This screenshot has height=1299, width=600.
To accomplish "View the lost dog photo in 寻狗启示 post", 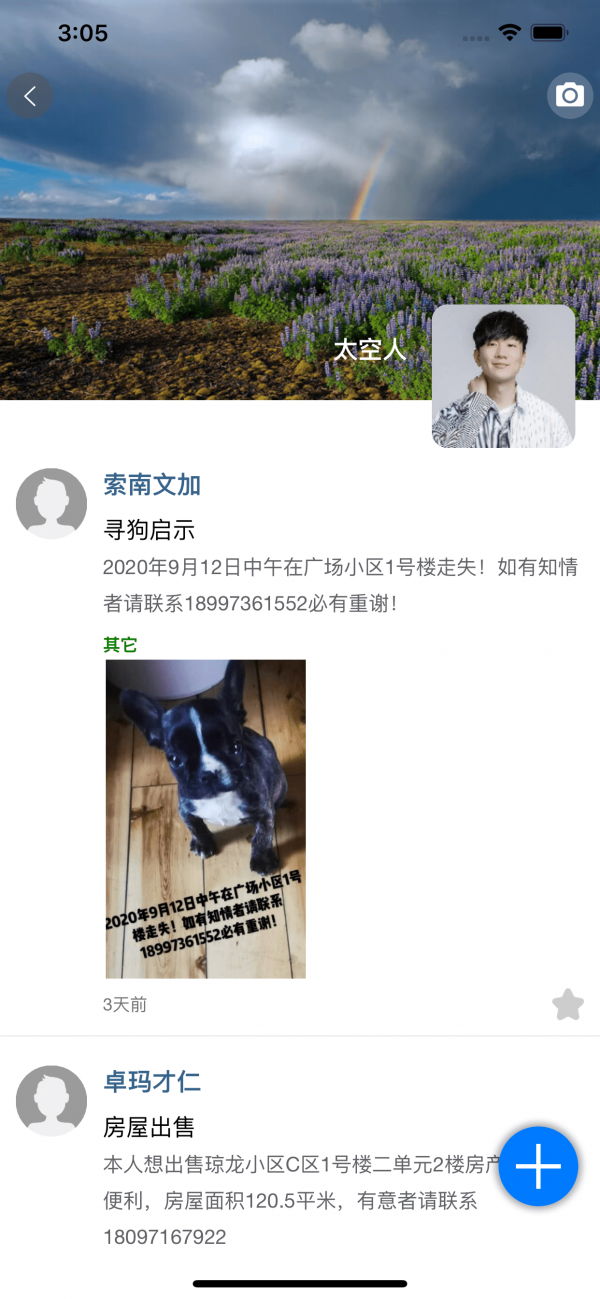I will click(x=205, y=818).
